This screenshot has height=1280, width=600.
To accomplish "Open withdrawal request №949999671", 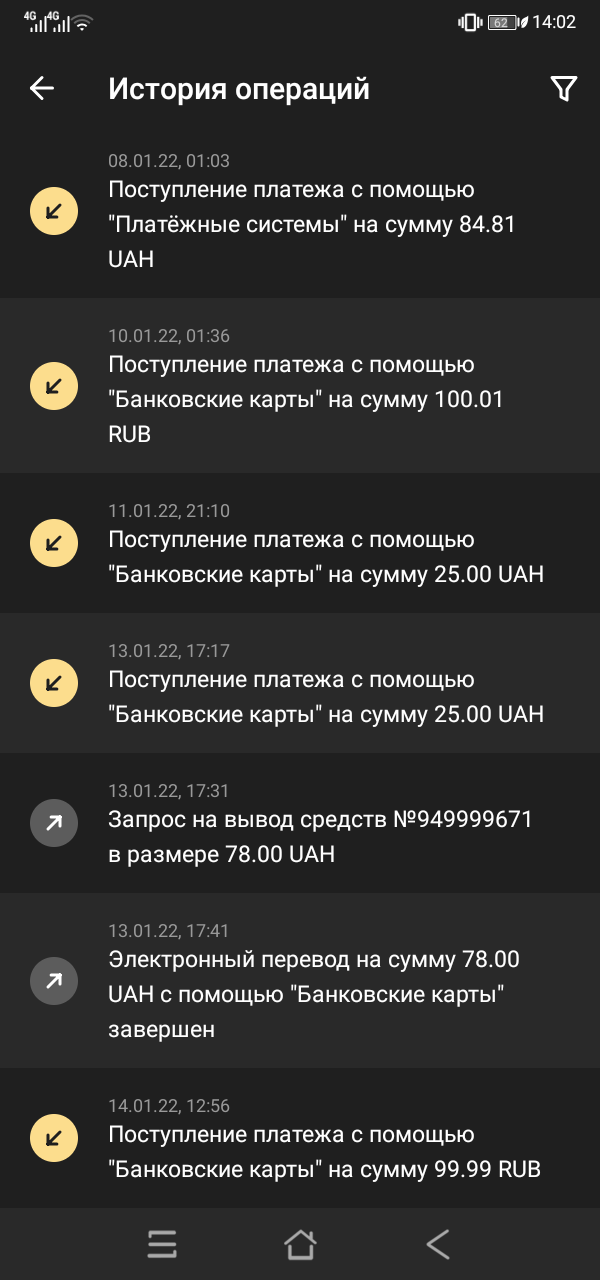I will [x=300, y=823].
